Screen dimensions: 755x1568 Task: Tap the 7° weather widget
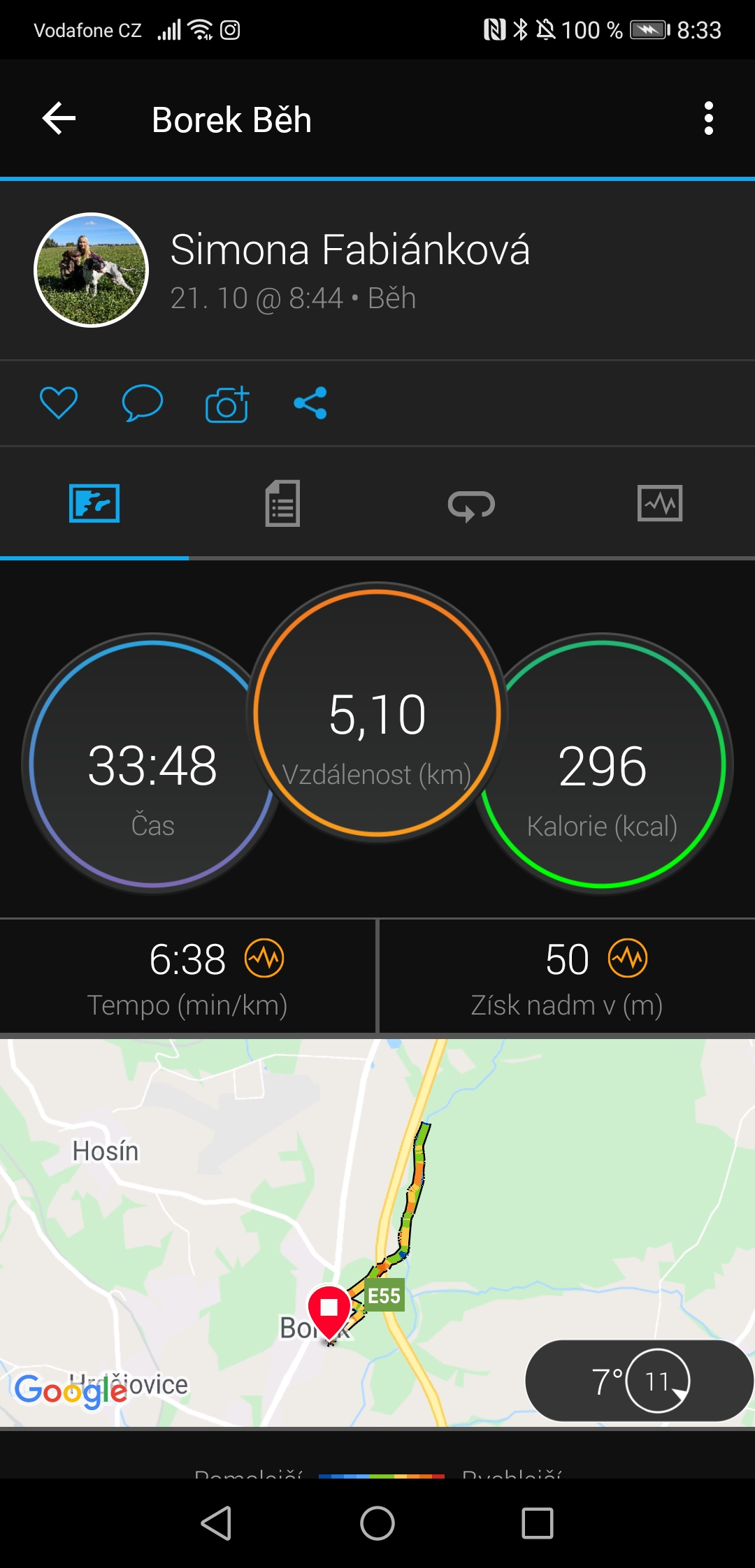point(639,1381)
